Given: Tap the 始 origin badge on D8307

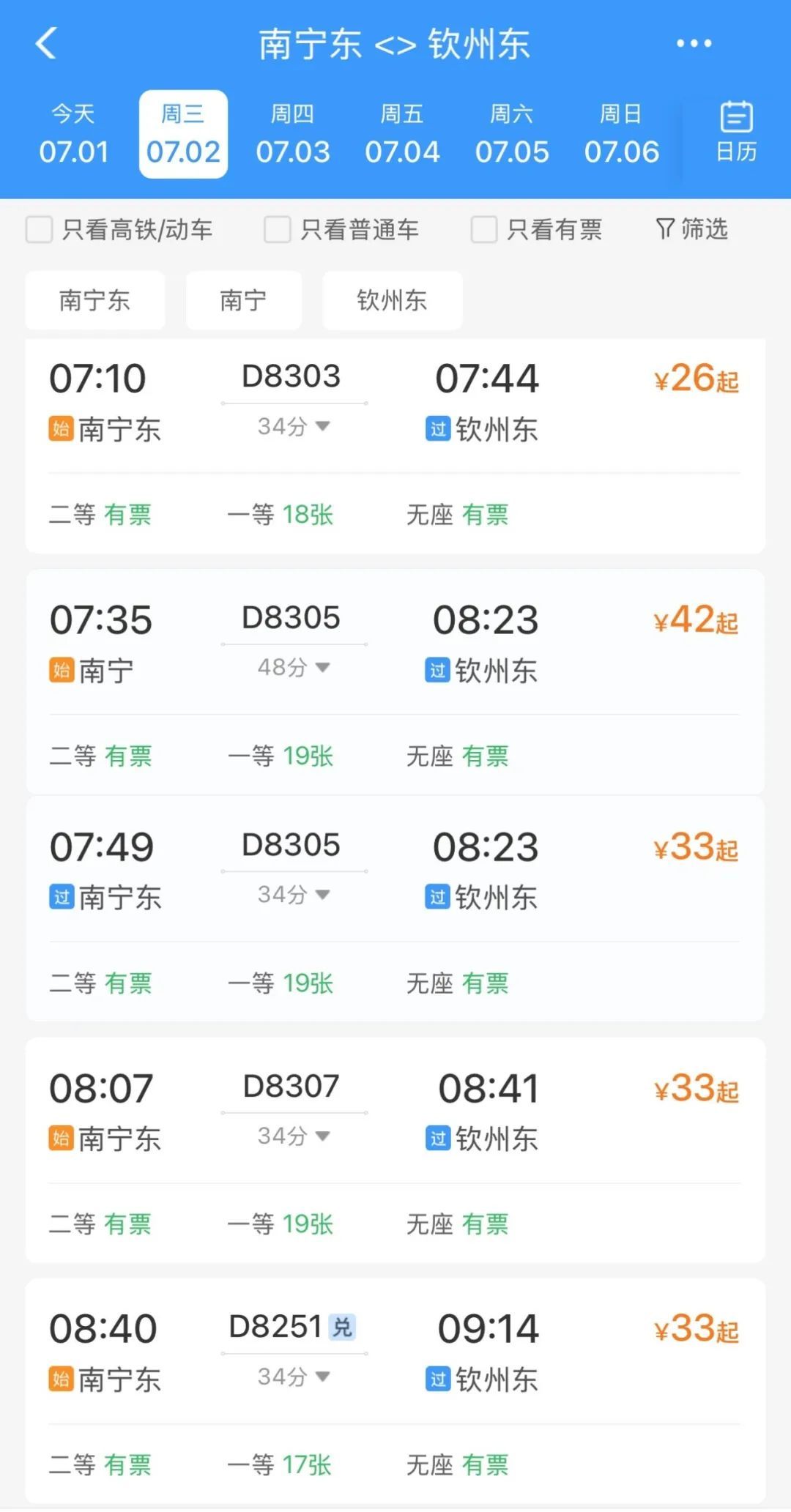Looking at the screenshot, I should click(x=62, y=1138).
